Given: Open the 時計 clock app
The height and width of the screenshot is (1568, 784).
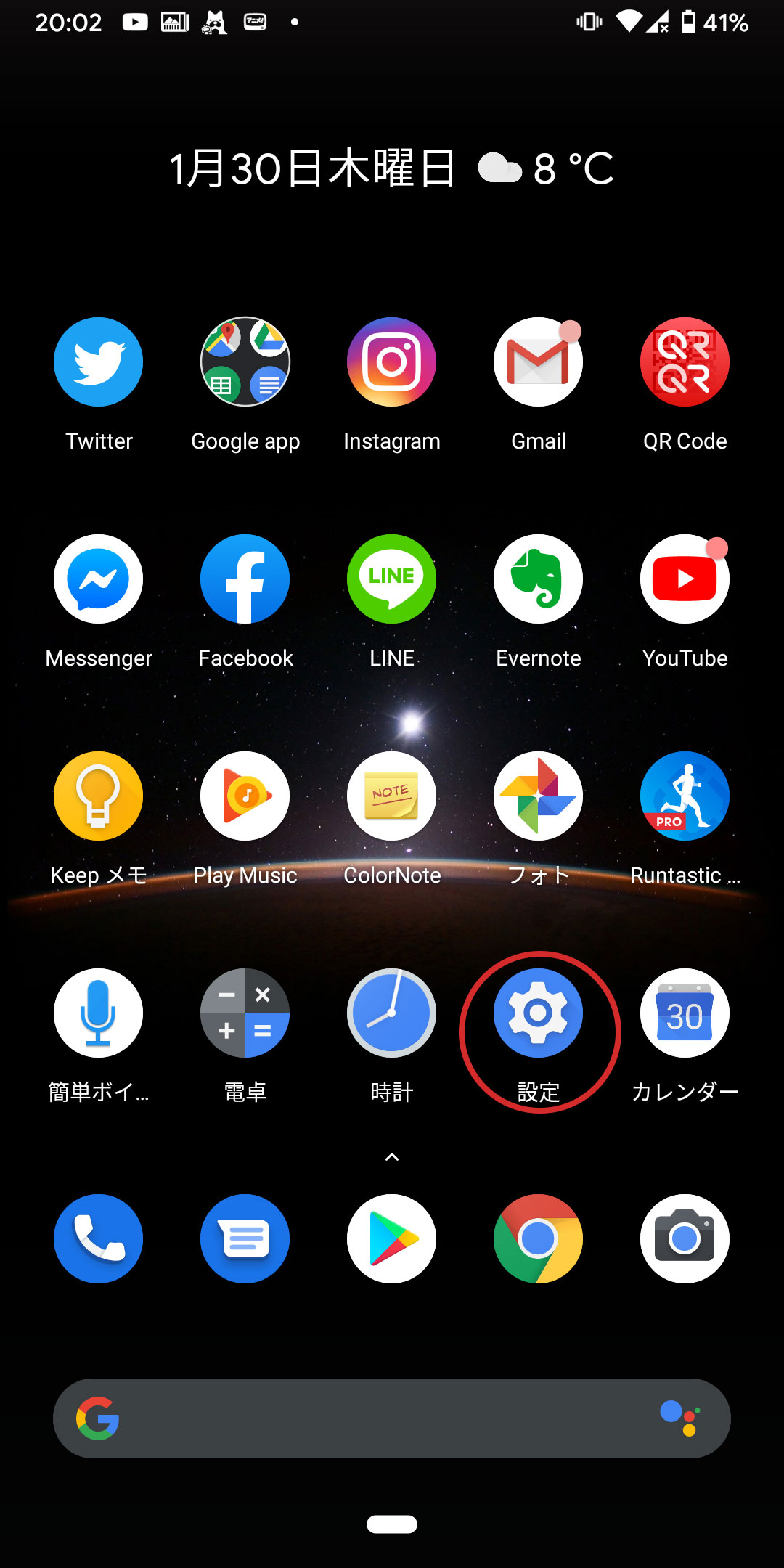Looking at the screenshot, I should [392, 1013].
